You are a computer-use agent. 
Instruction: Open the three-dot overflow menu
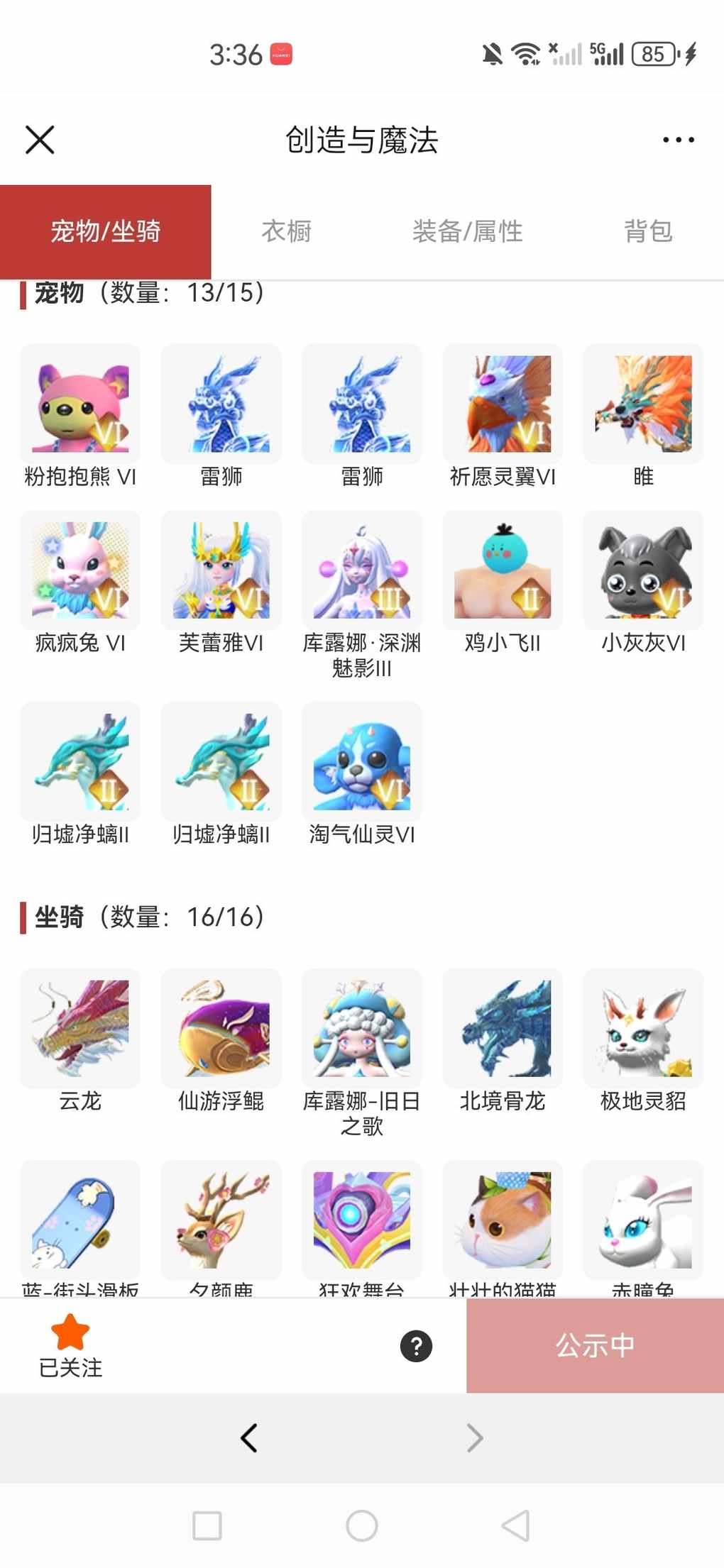[678, 140]
